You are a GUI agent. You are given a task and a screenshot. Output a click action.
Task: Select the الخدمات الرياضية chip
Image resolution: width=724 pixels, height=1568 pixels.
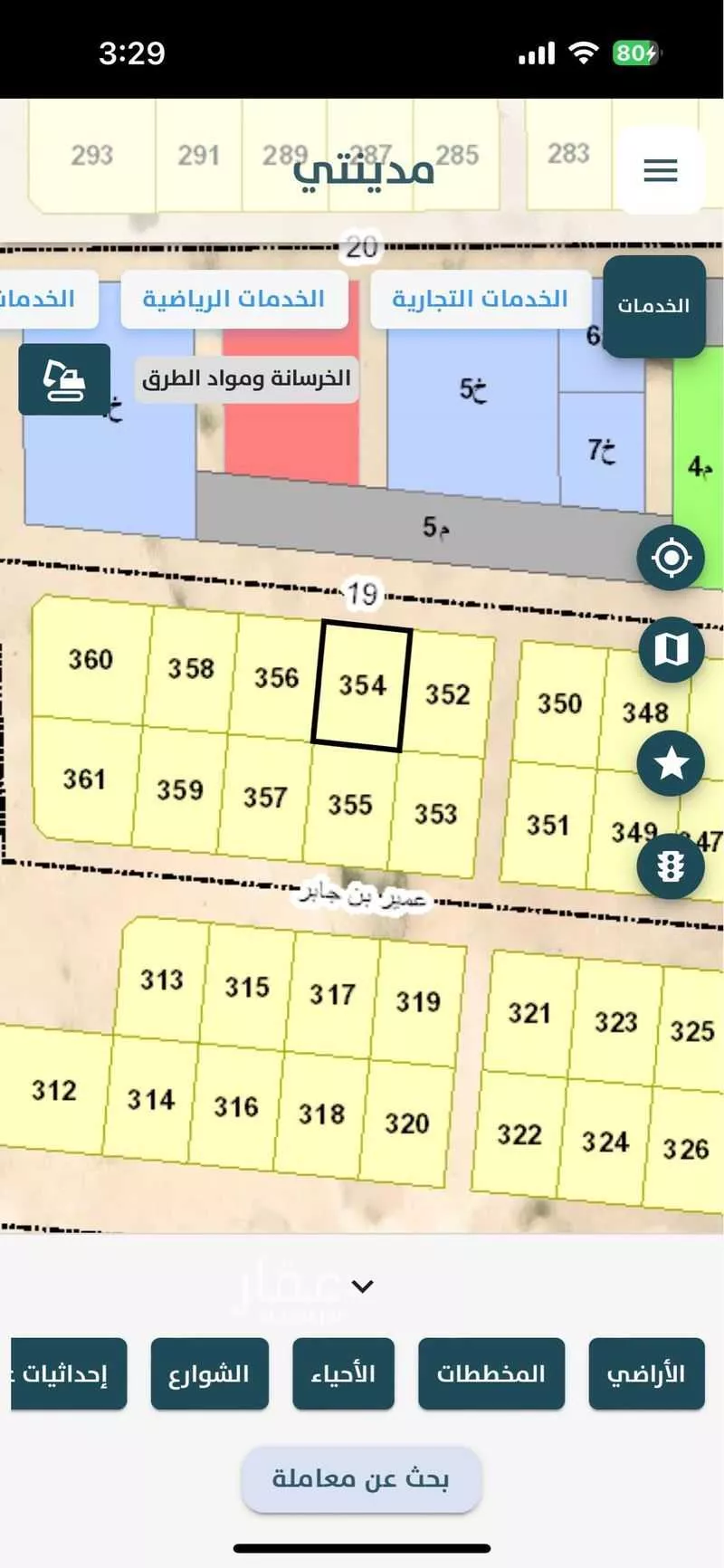pyautogui.click(x=233, y=300)
